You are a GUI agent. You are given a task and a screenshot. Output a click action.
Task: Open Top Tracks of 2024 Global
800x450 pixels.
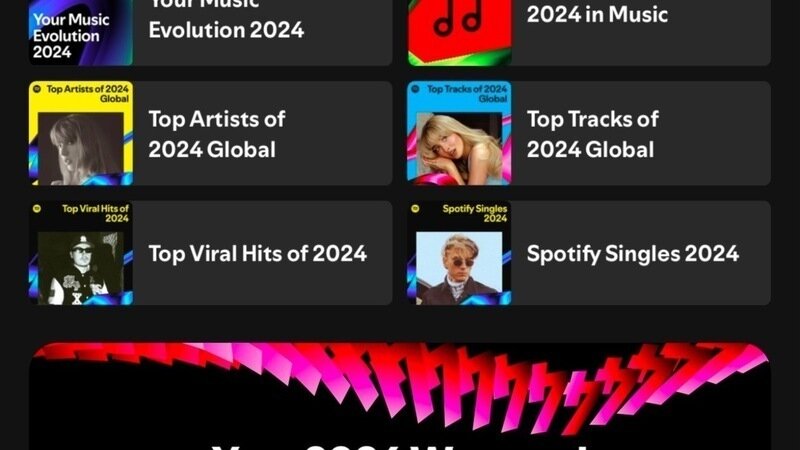tap(590, 134)
